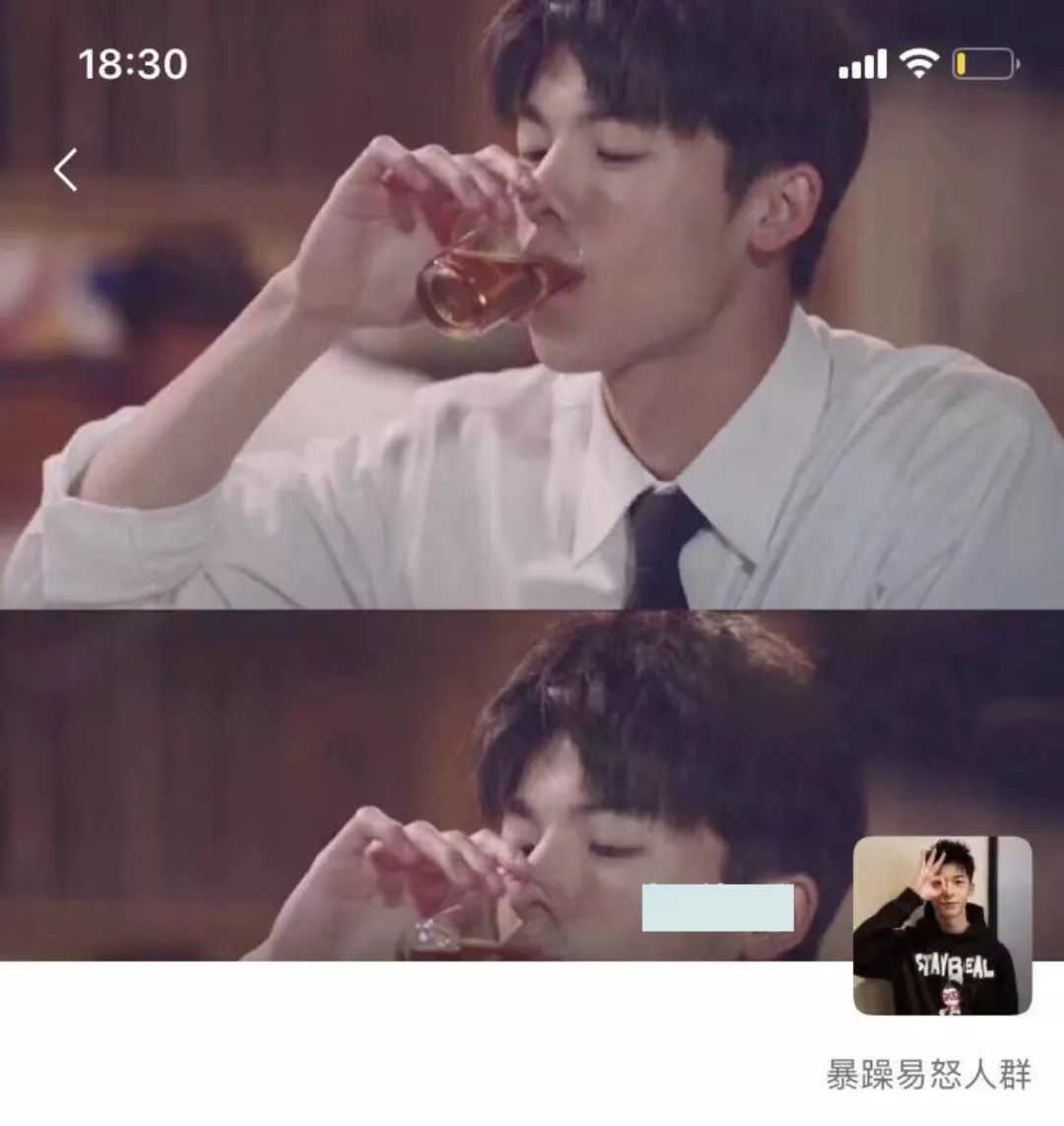Go back using the top-left arrow

[66, 170]
